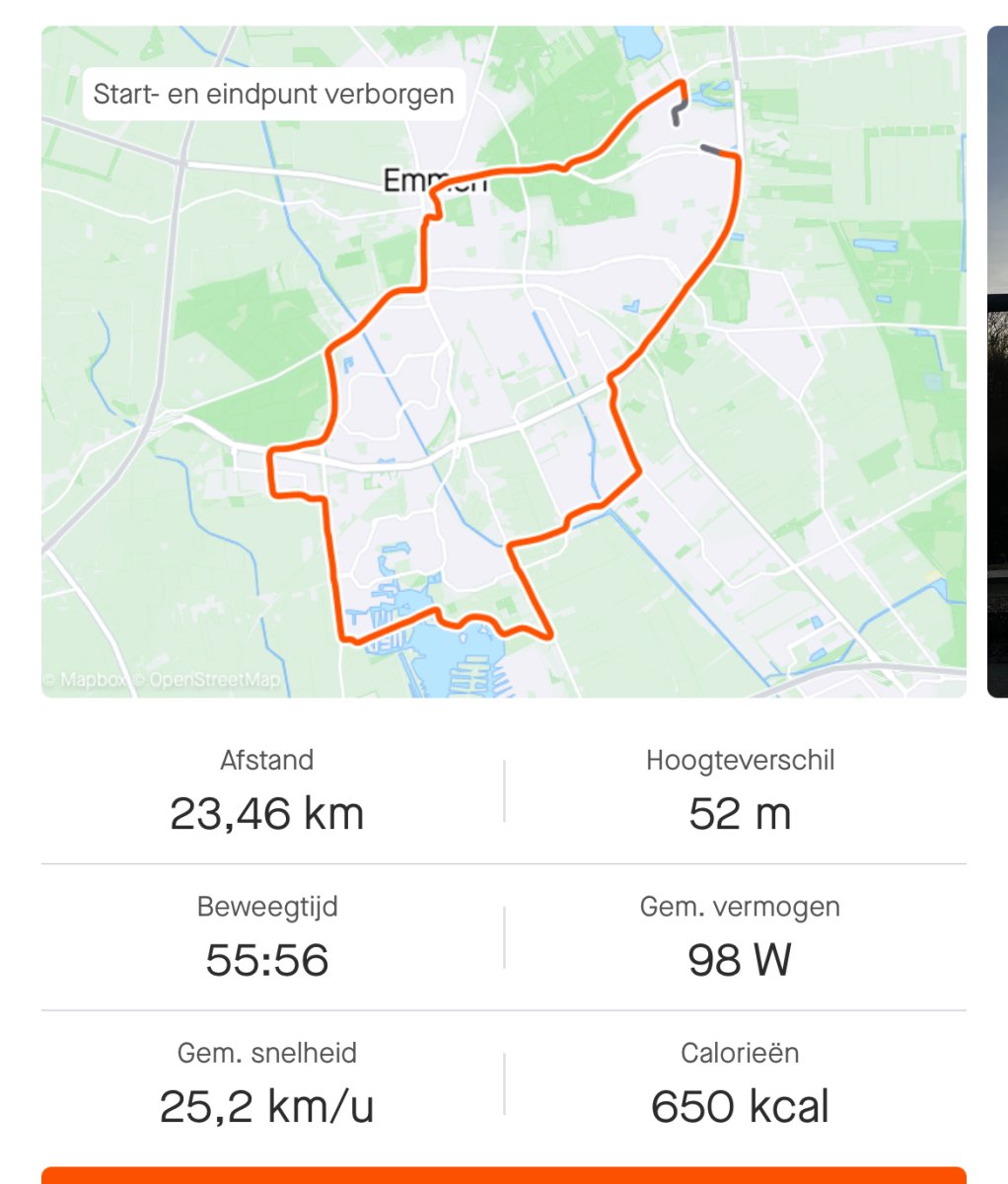Tap the orange button below the stats
The image size is (1008, 1184).
(x=503, y=1175)
